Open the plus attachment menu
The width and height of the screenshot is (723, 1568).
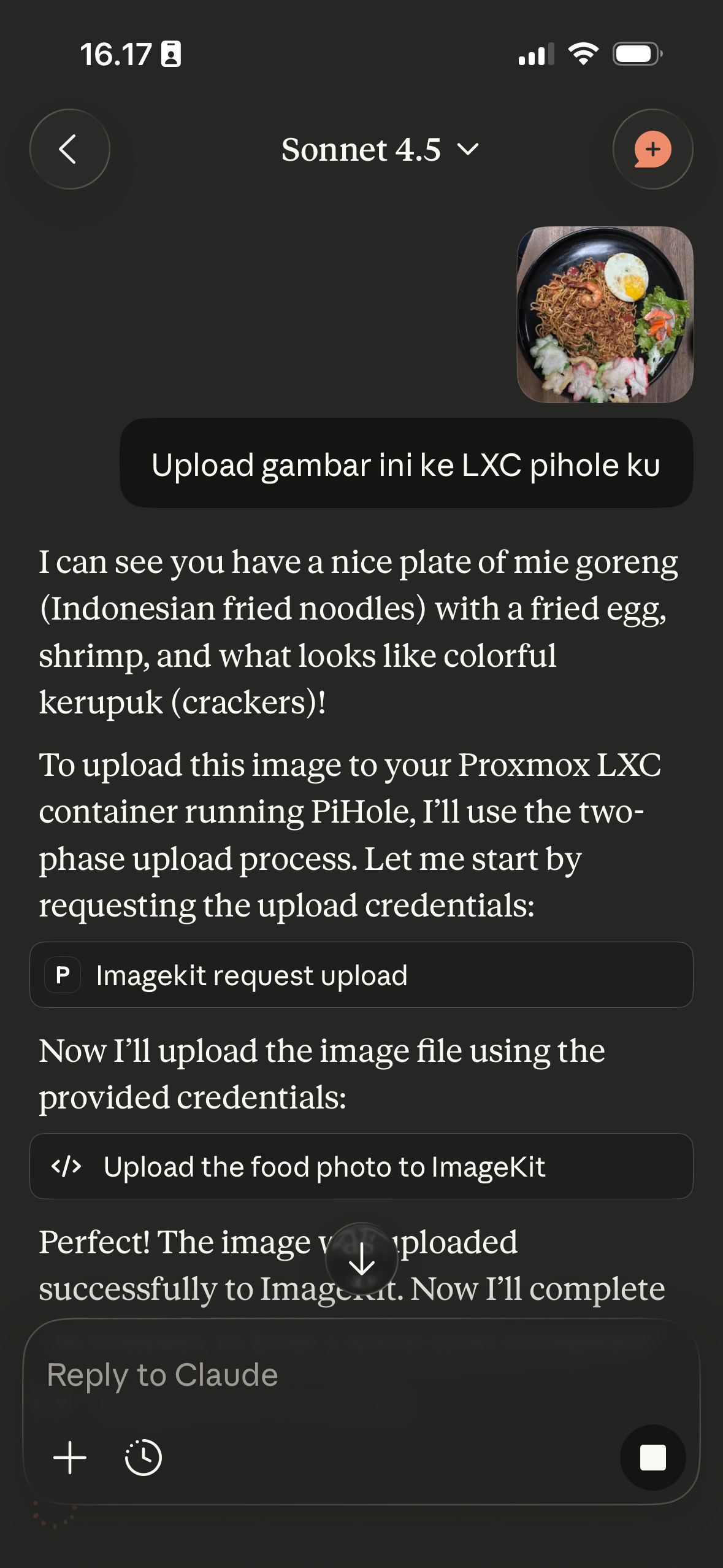[70, 1457]
